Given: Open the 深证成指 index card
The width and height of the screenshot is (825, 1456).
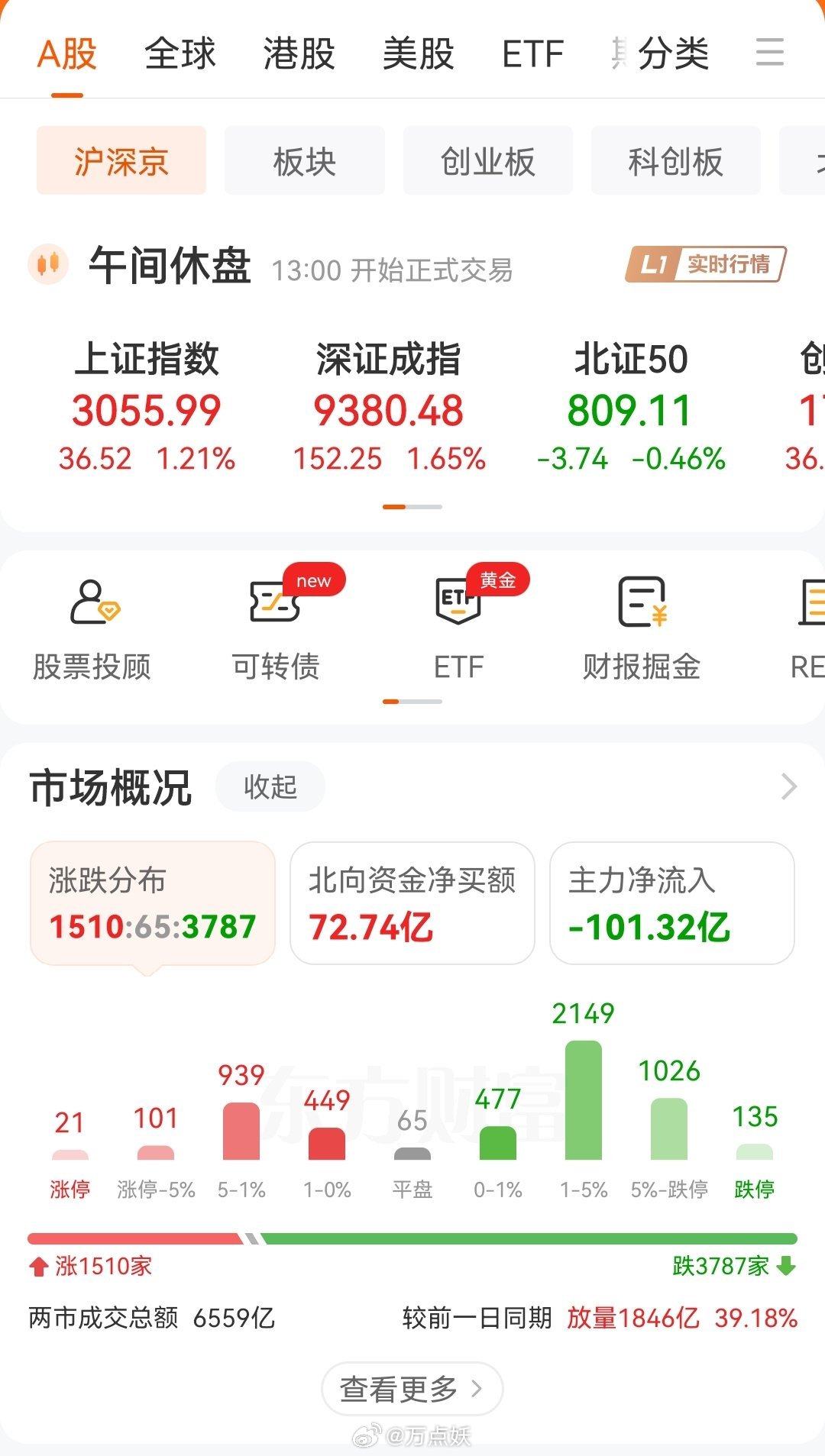Looking at the screenshot, I should (x=389, y=406).
